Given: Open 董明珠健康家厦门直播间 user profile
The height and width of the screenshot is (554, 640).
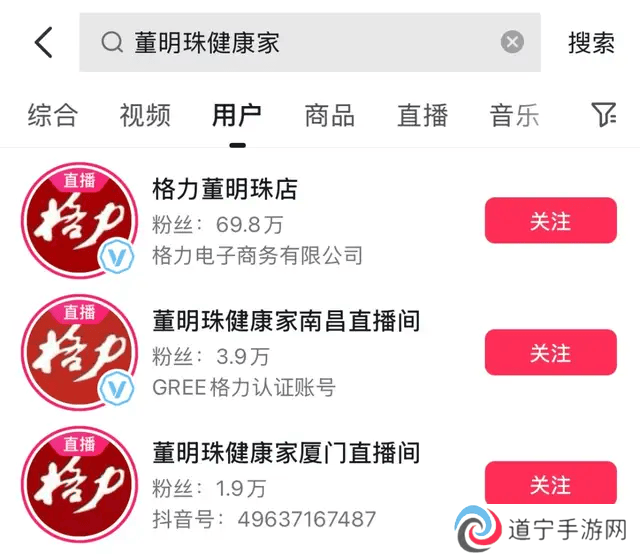Looking at the screenshot, I should click(x=285, y=453).
